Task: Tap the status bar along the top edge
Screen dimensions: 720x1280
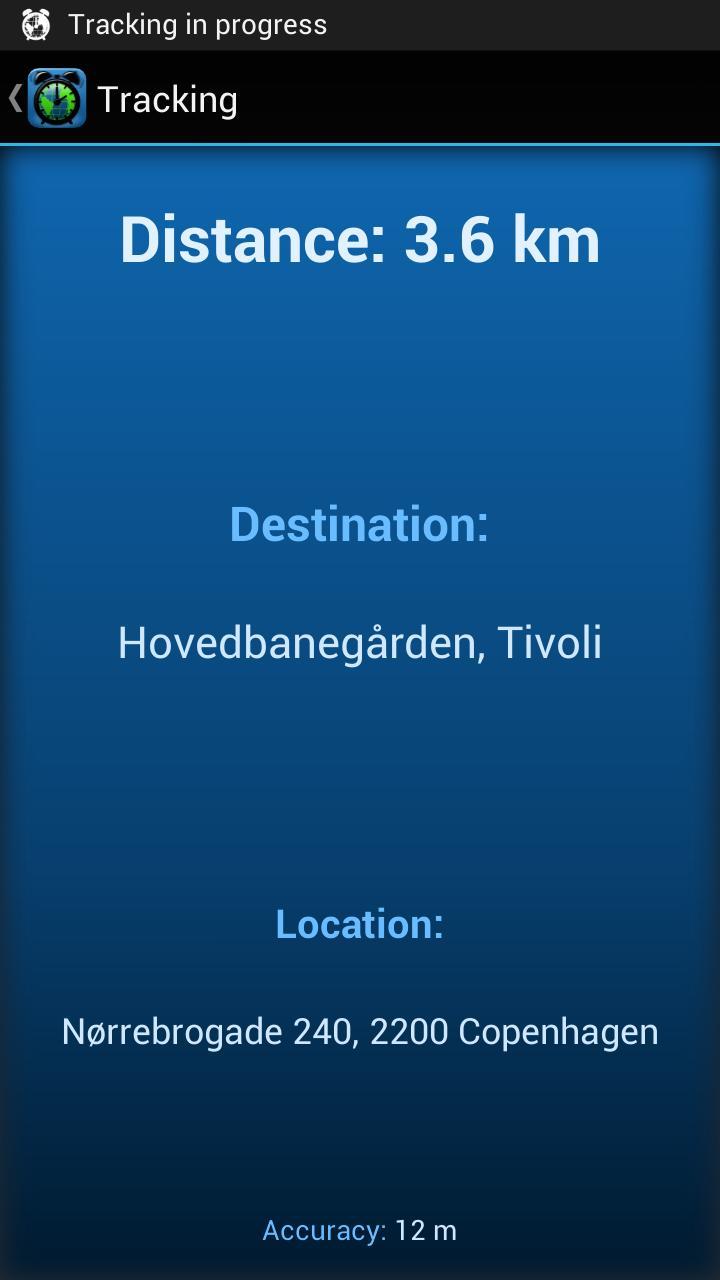Action: (x=360, y=24)
